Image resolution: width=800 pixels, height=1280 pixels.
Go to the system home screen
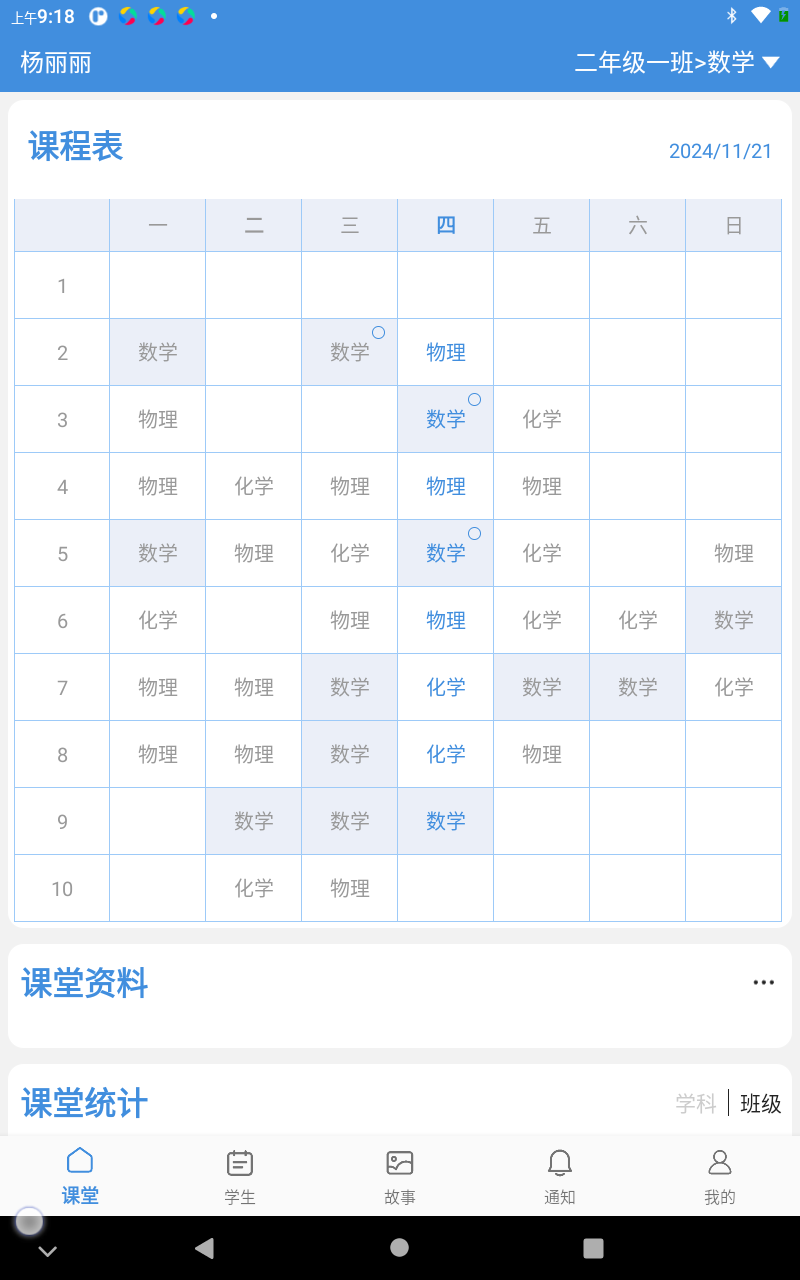click(399, 1247)
